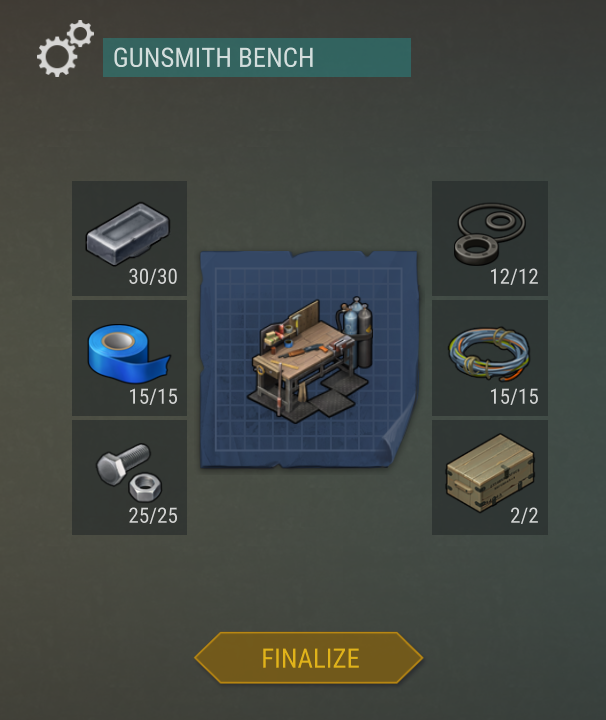The height and width of the screenshot is (720, 606).
Task: Select the wiring resource slot
Action: 490,358
